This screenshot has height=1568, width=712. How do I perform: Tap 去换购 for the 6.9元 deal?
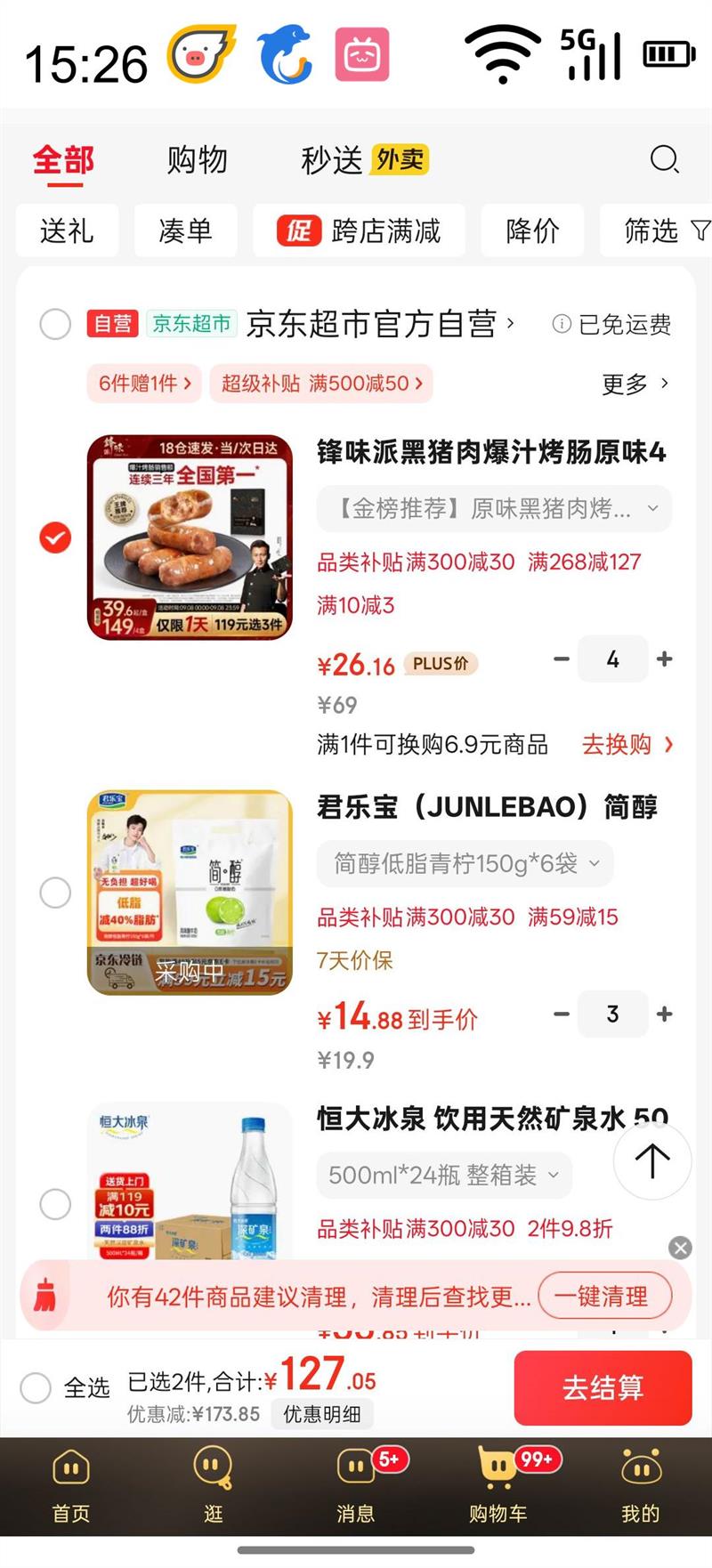click(627, 744)
